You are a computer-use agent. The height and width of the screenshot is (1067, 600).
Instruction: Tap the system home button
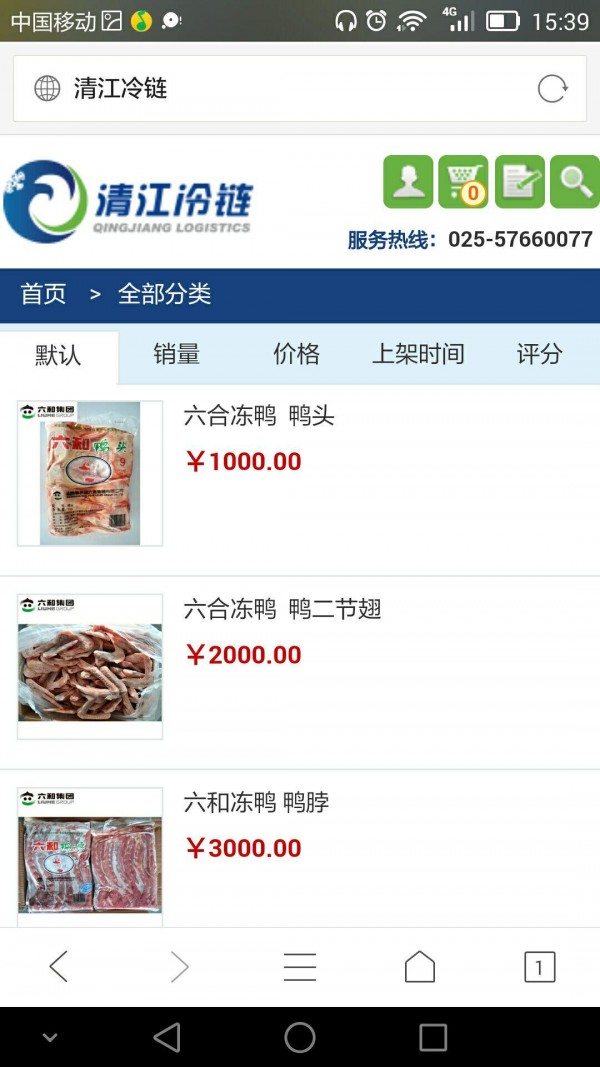(300, 1037)
